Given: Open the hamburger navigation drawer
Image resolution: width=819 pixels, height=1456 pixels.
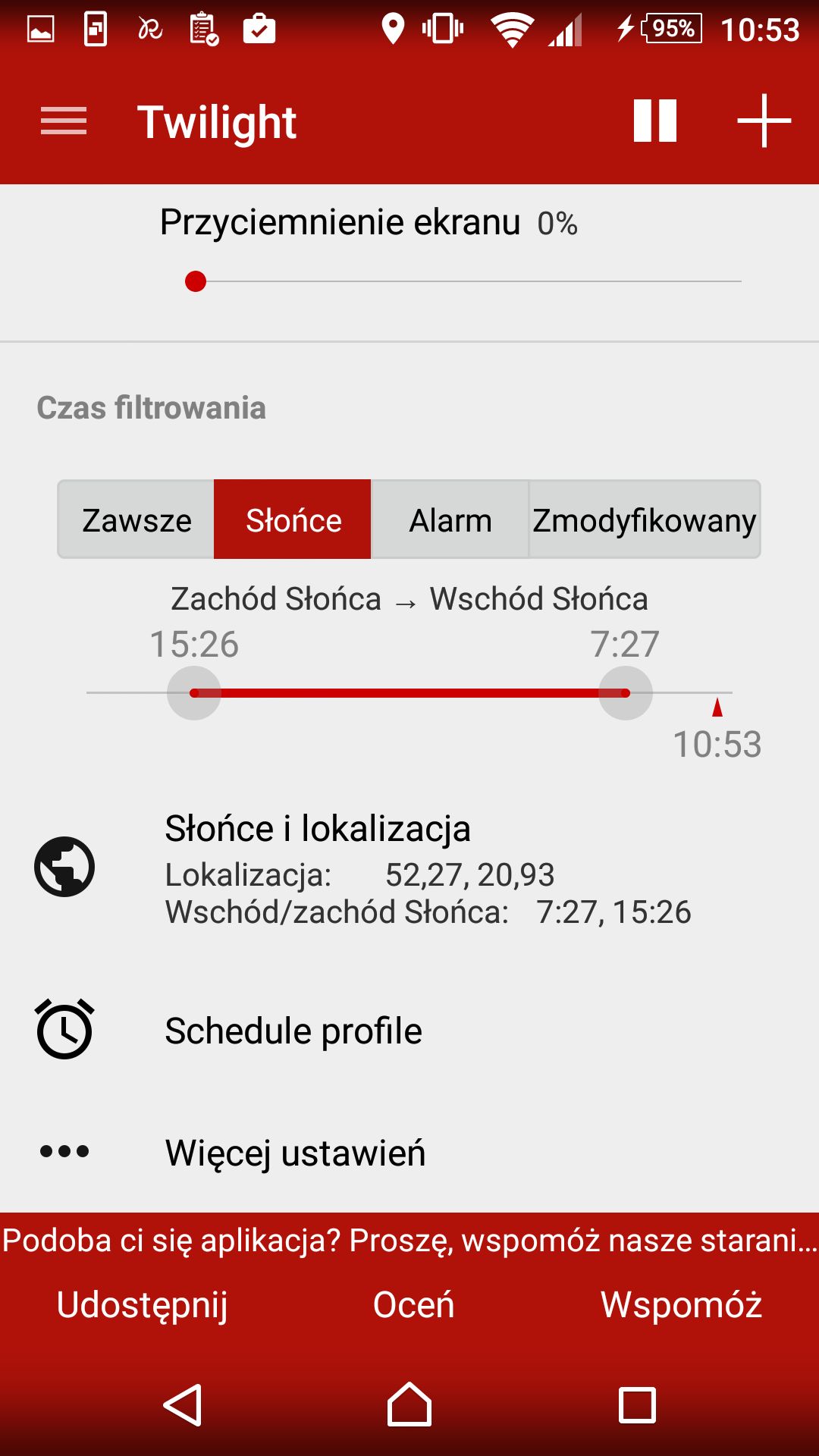Looking at the screenshot, I should coord(64,121).
